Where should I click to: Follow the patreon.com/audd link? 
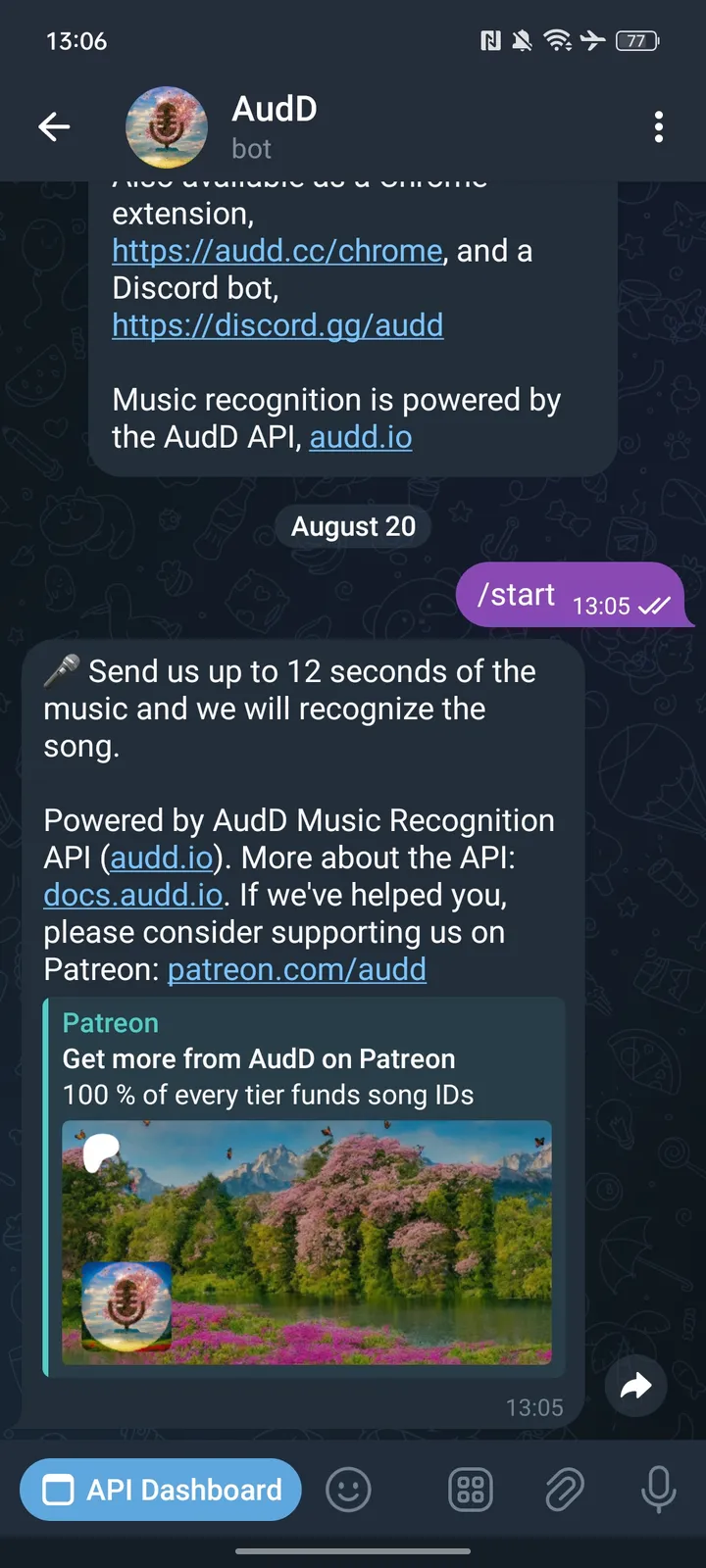pyautogui.click(x=296, y=969)
